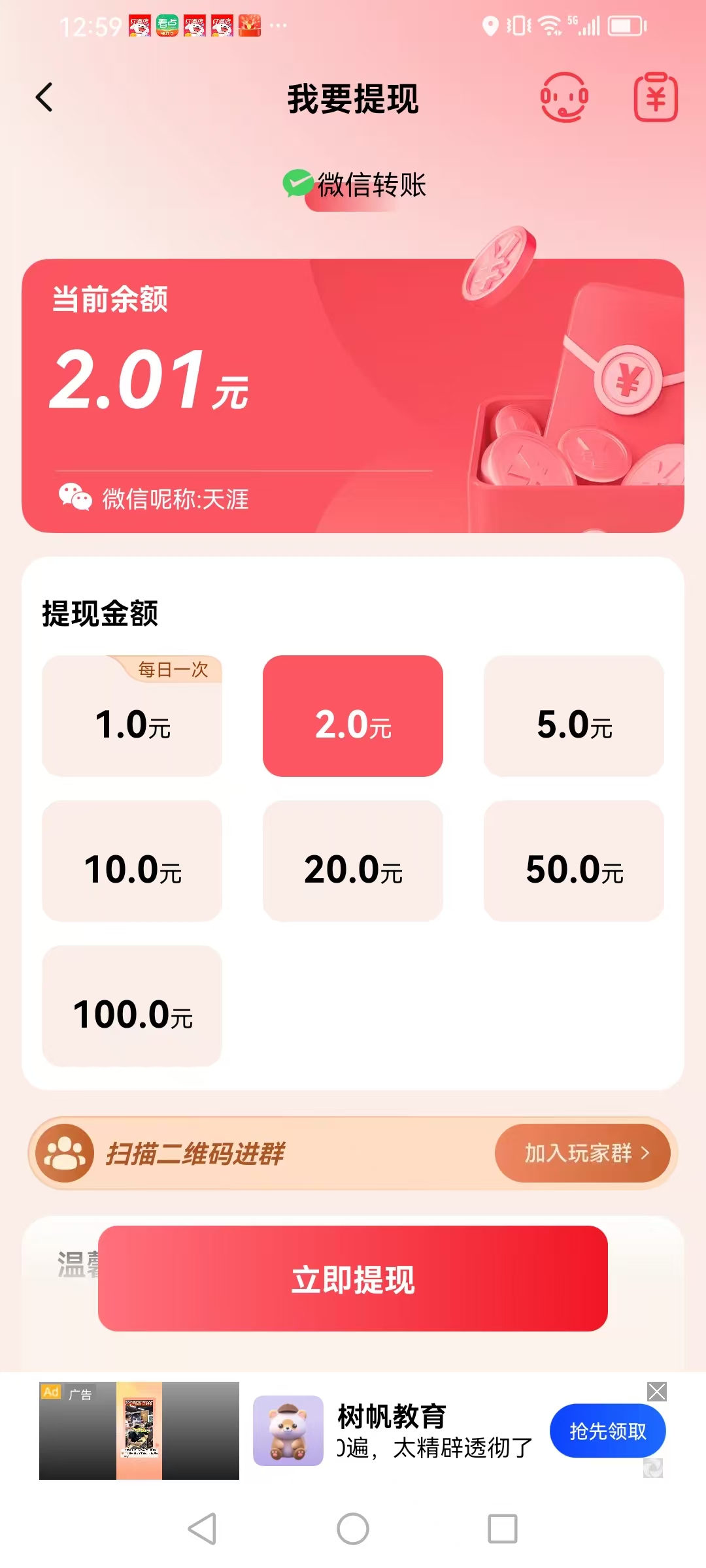The image size is (706, 1568).
Task: Choose the 5.0元 withdrawal amount
Action: tap(574, 717)
